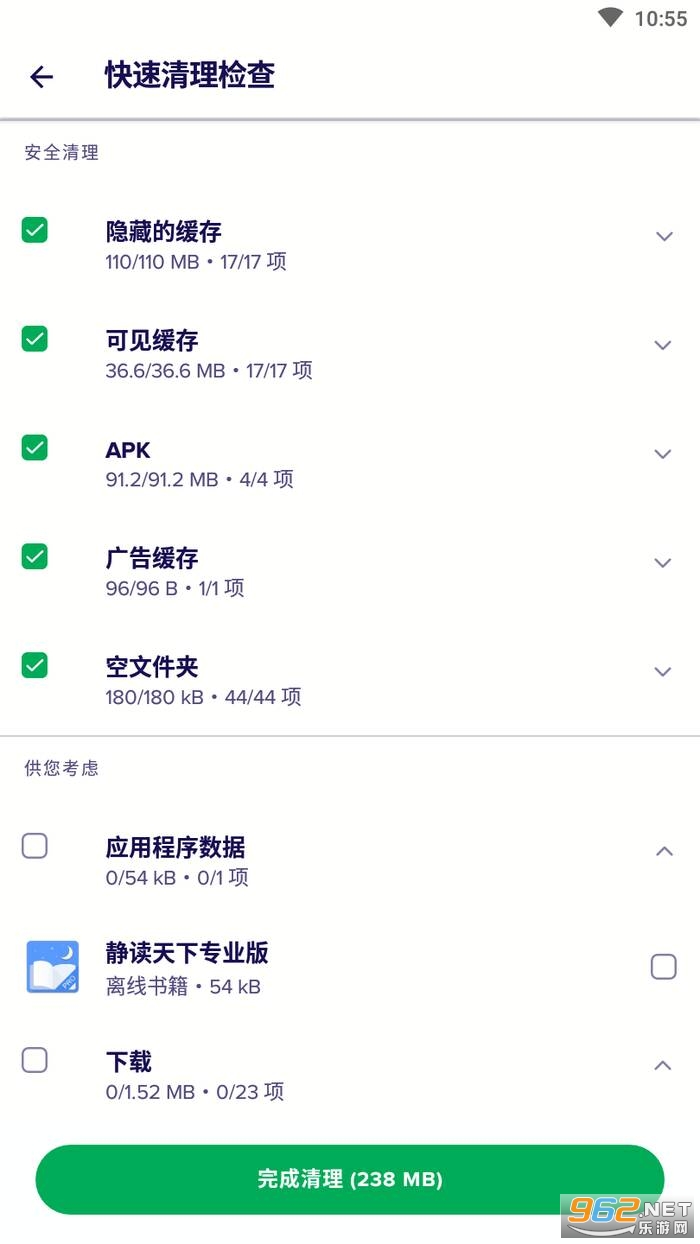The width and height of the screenshot is (700, 1244).
Task: Expand the APK section
Action: pos(663,455)
